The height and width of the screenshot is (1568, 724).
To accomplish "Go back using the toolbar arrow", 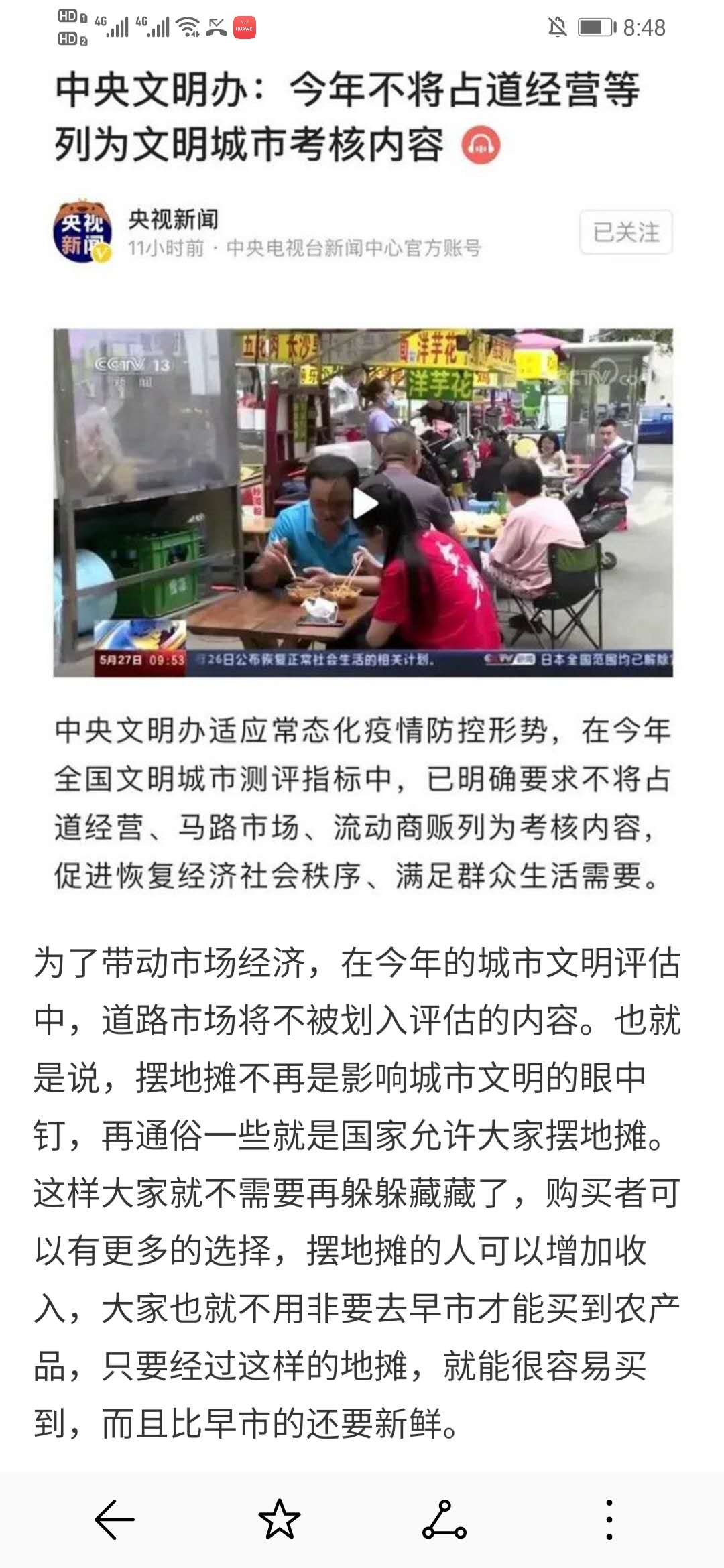I will pyautogui.click(x=115, y=1518).
